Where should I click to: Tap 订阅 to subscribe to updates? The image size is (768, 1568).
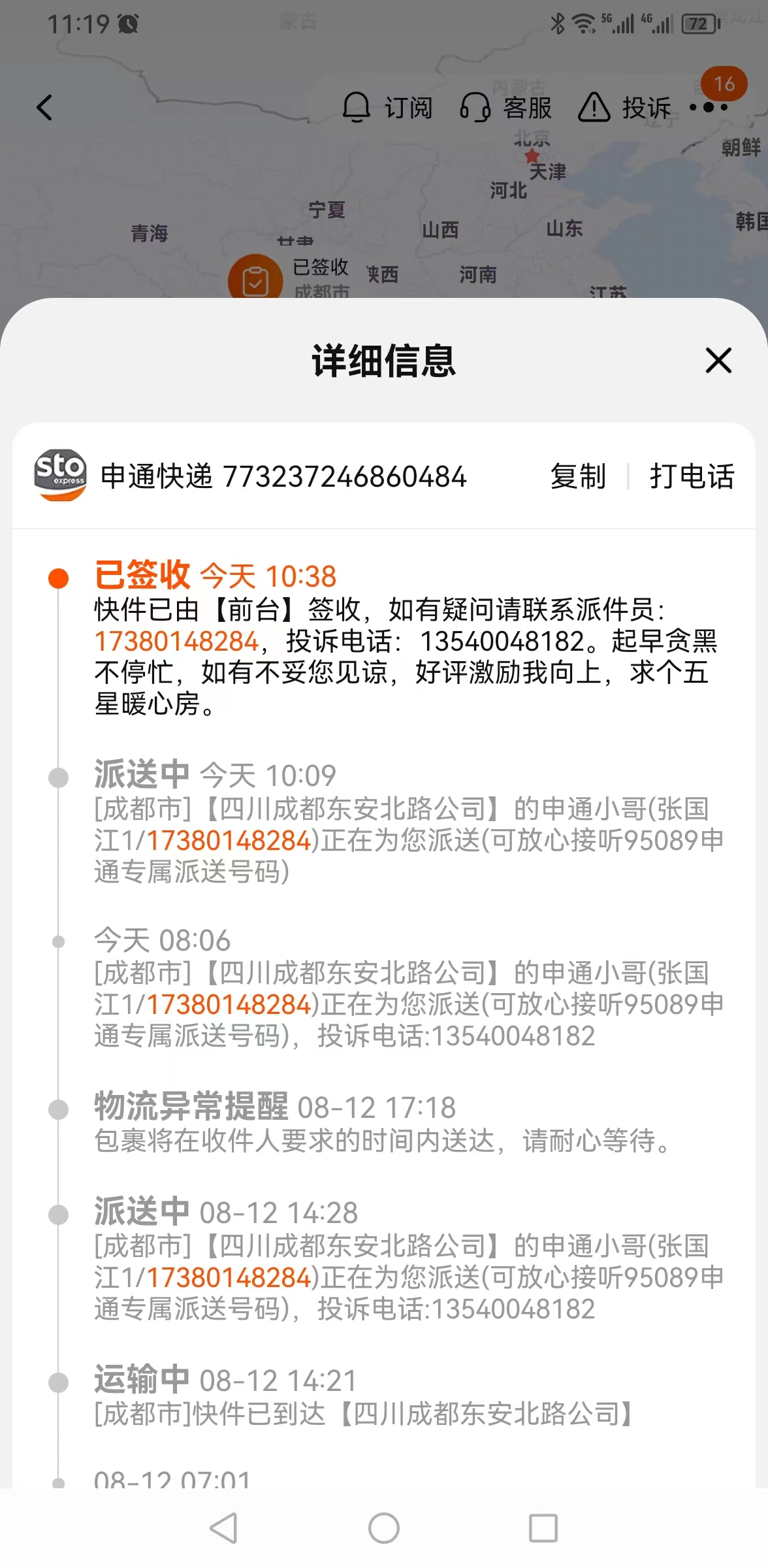[387, 107]
